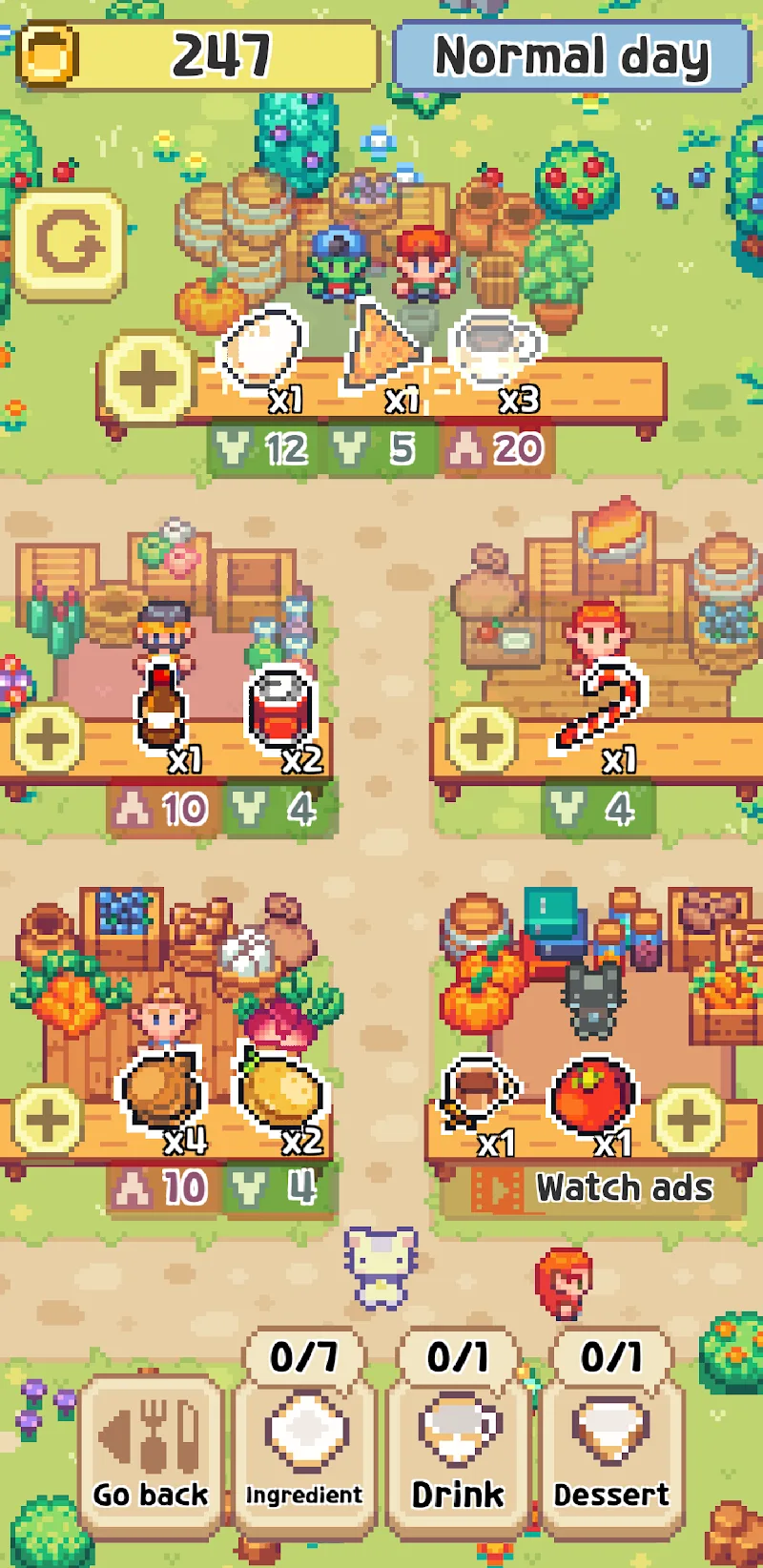
Task: Tap the plus button at the bottle stall
Action: tap(47, 737)
